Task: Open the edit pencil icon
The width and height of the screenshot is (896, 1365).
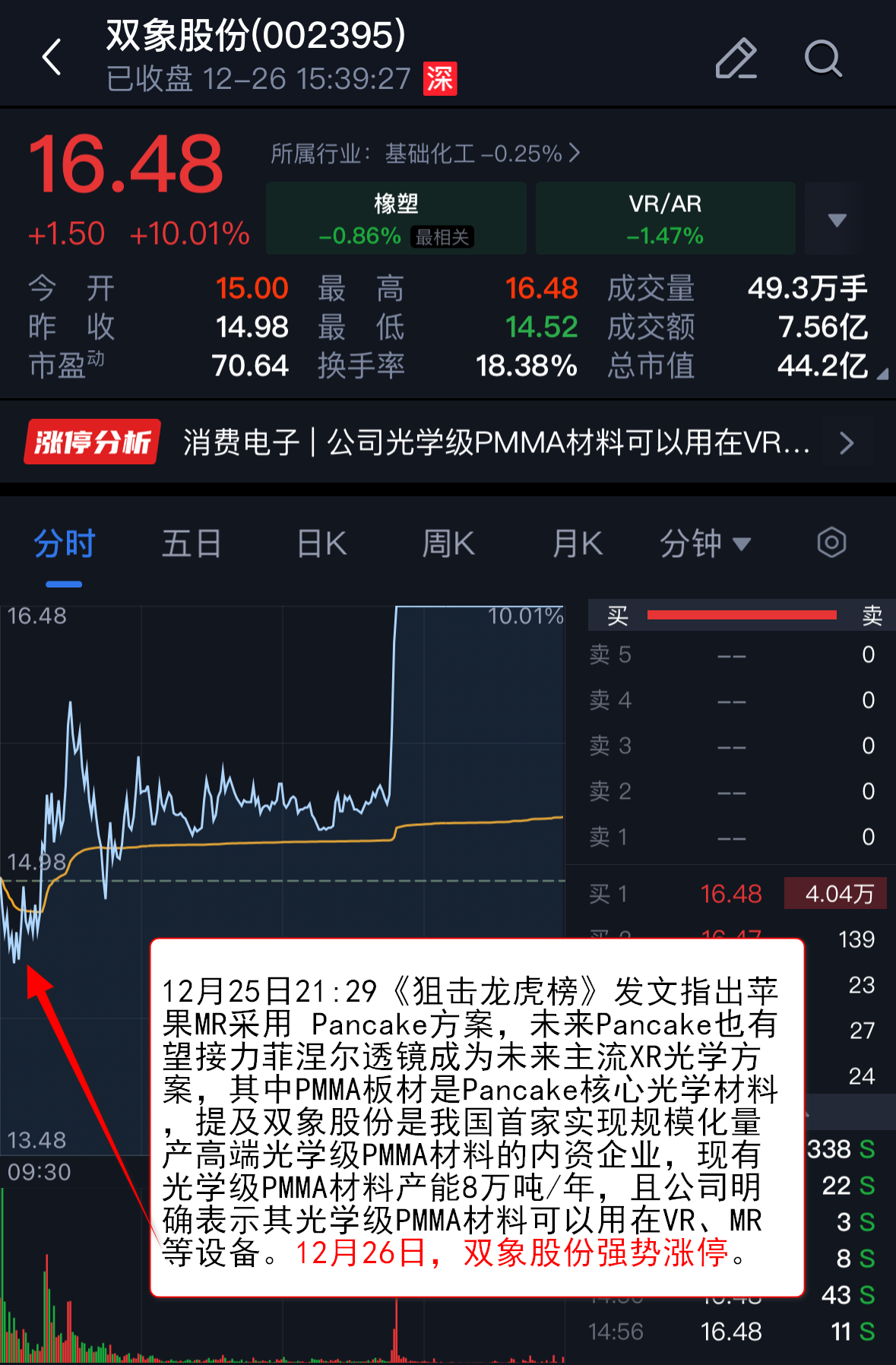Action: coord(736,59)
